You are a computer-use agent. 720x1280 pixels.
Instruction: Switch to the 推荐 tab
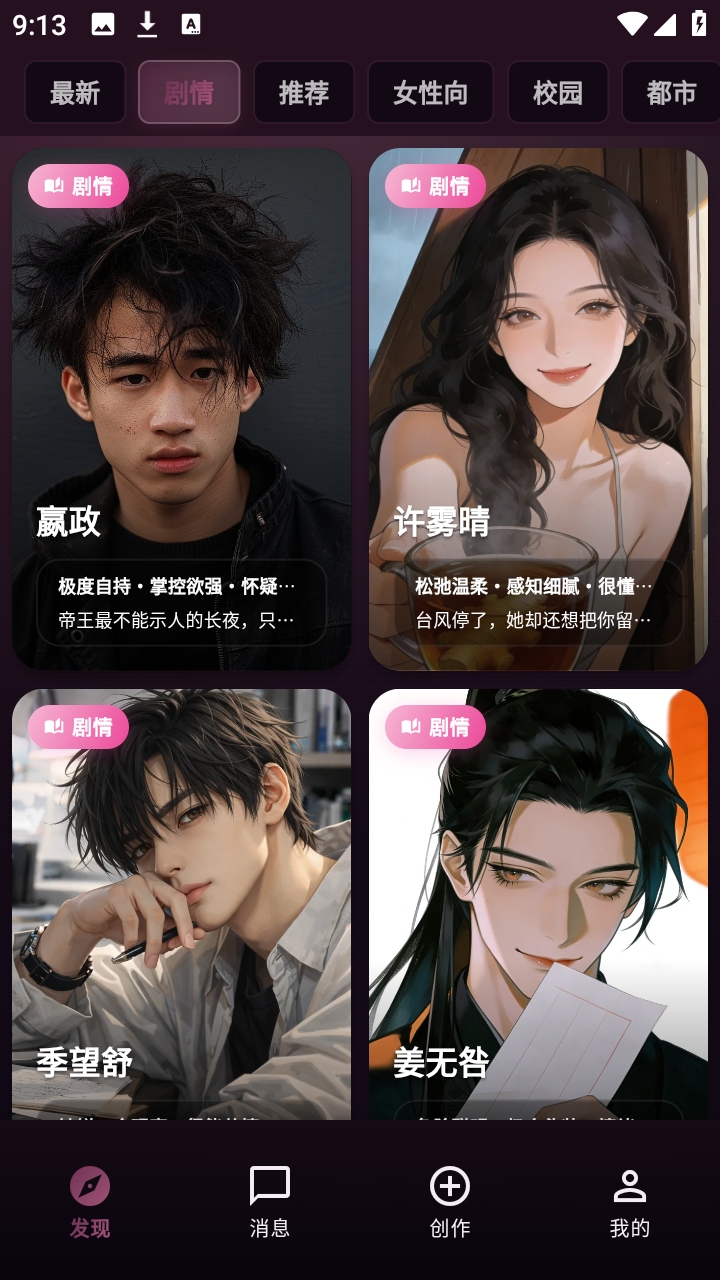click(304, 93)
